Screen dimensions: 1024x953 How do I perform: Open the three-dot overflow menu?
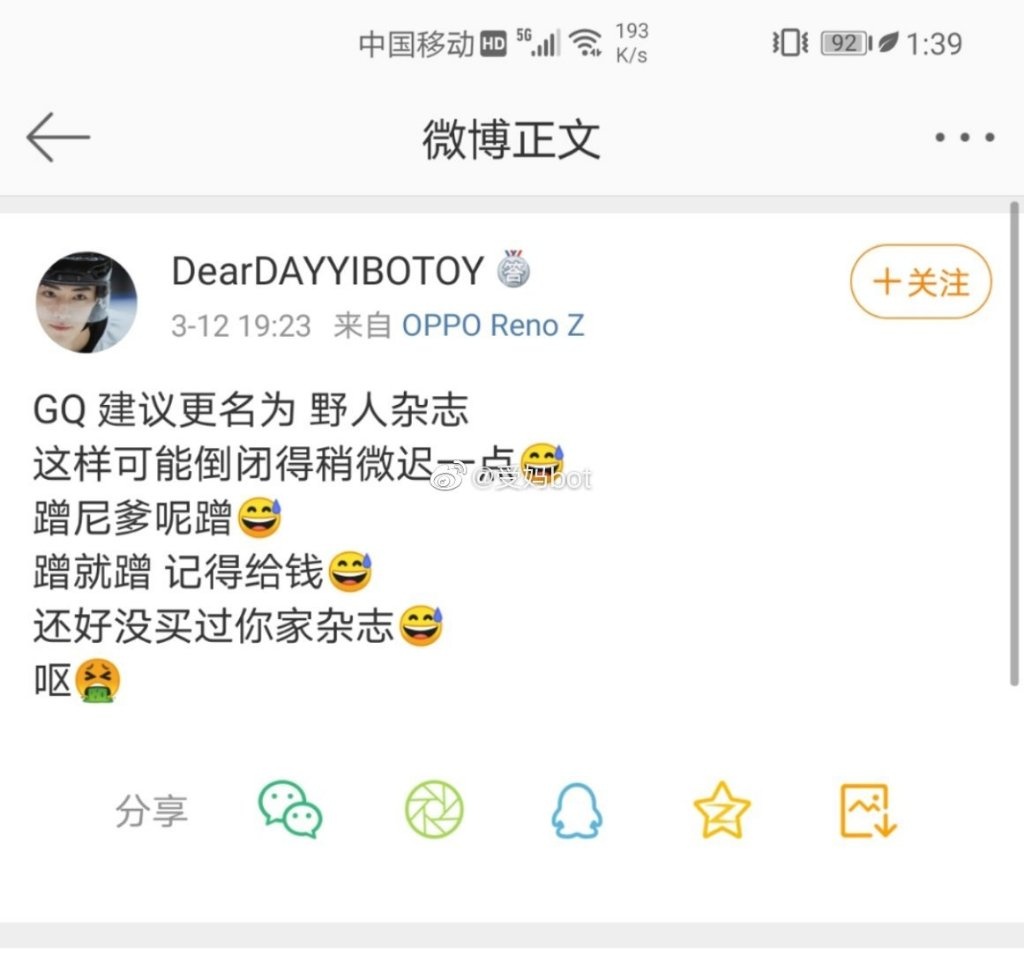coord(964,138)
